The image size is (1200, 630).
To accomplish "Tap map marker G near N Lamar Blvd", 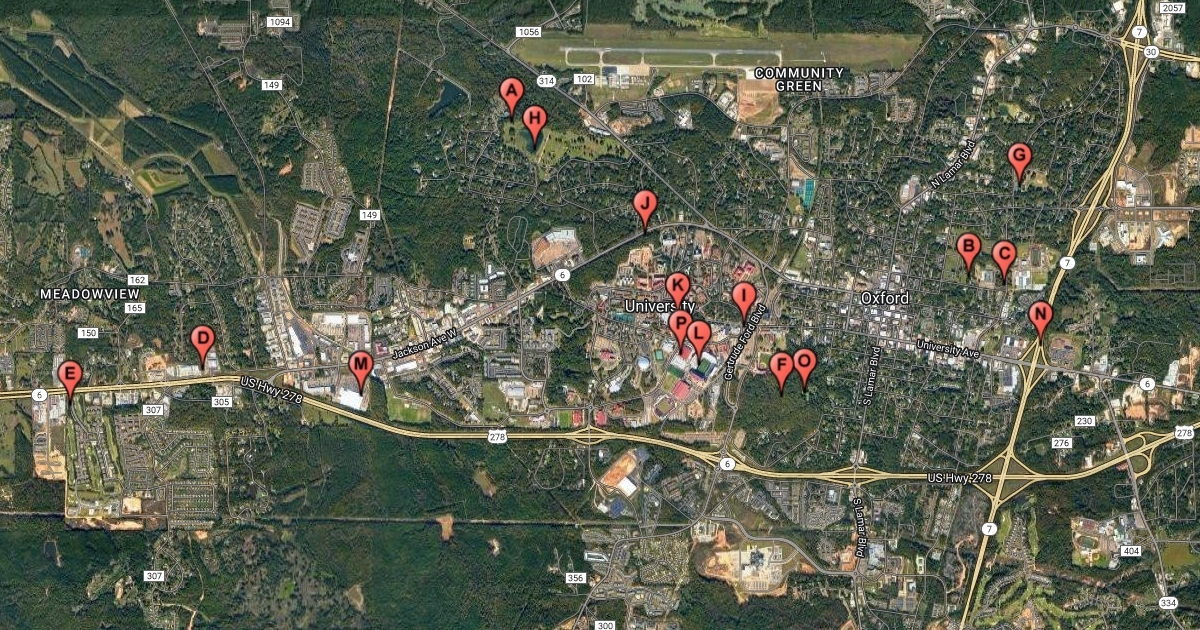I will click(1018, 159).
